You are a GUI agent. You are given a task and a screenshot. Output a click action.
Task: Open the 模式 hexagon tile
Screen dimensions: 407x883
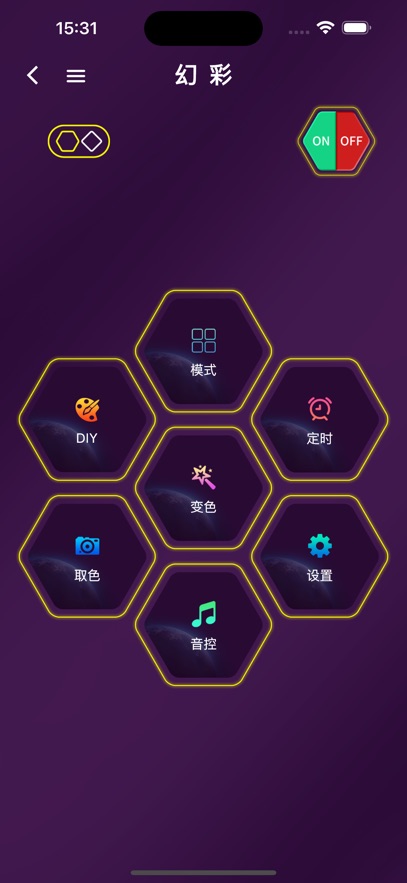click(x=203, y=351)
